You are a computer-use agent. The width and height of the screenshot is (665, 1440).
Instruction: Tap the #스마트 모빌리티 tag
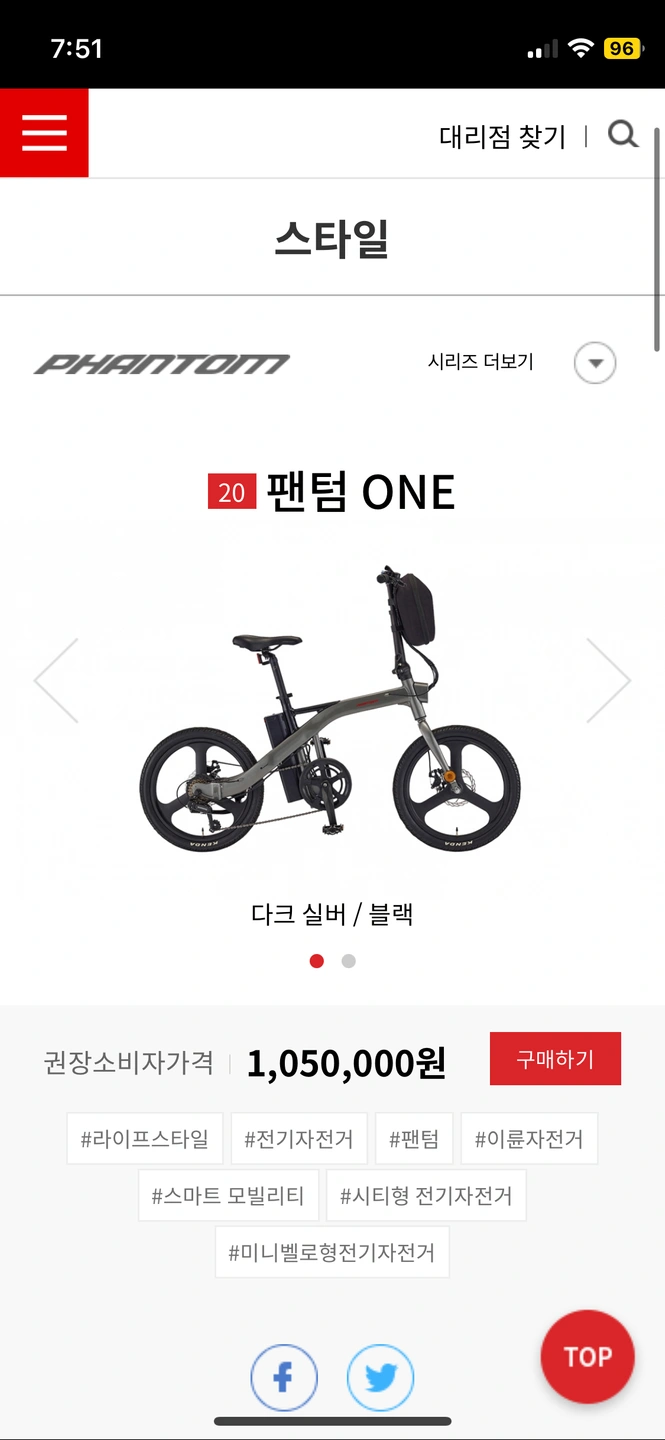click(x=228, y=1195)
